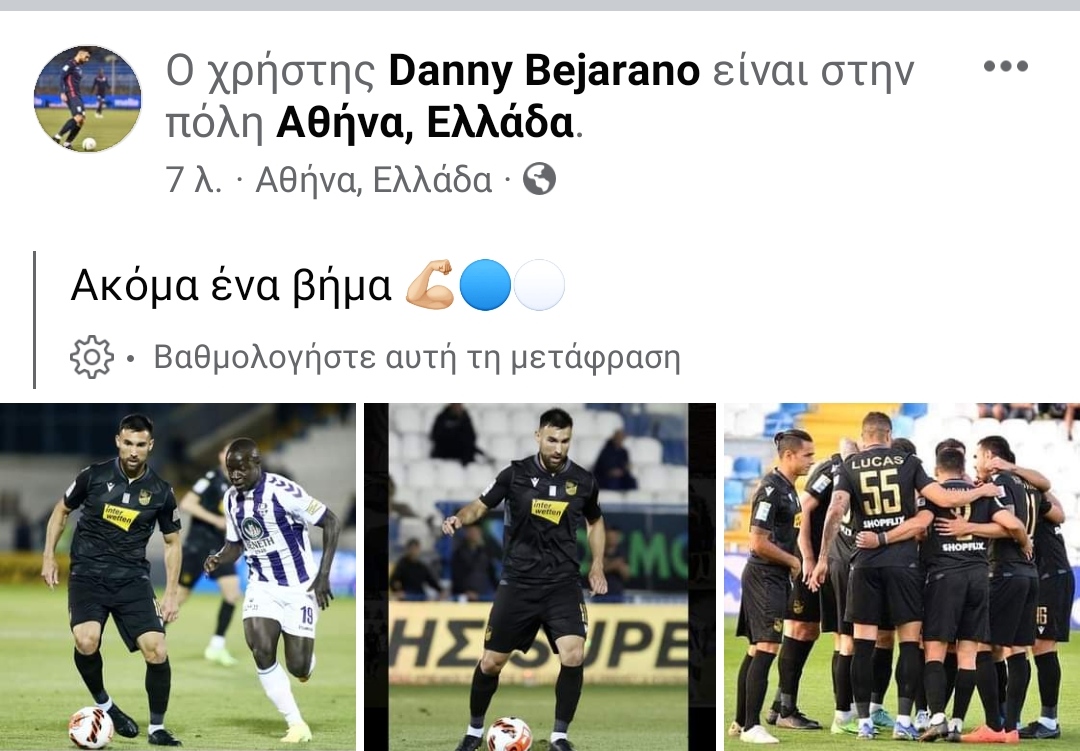The height and width of the screenshot is (751, 1080).
Task: Open the post's three-dot options menu
Action: [x=1005, y=67]
